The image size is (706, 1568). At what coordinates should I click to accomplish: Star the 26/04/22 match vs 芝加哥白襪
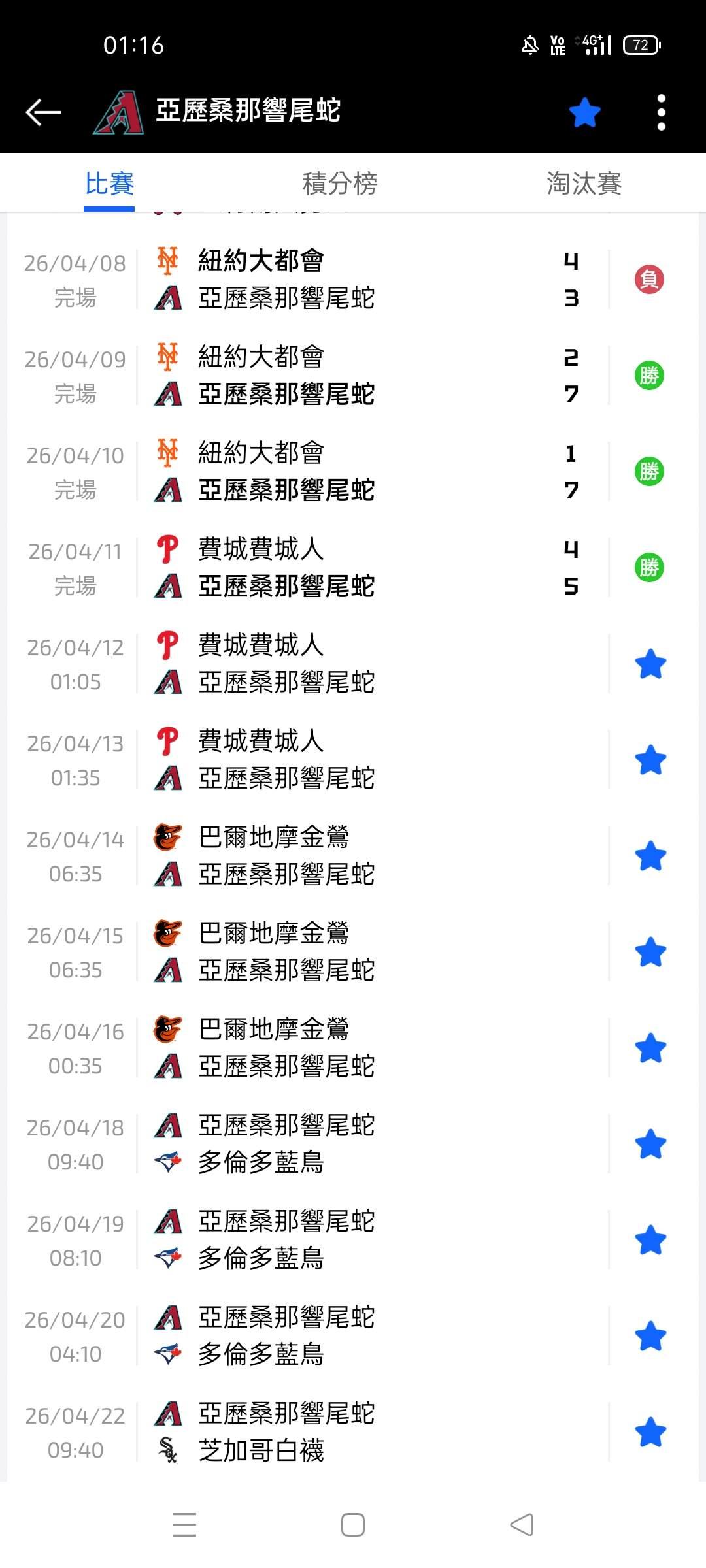tap(650, 1433)
